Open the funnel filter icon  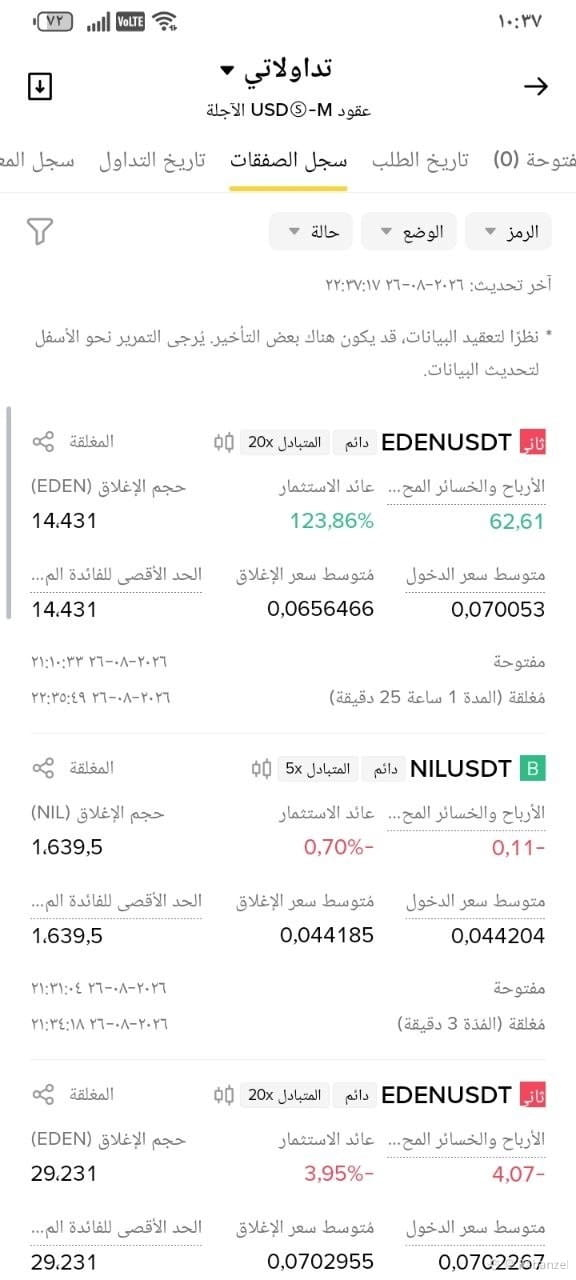pos(39,232)
